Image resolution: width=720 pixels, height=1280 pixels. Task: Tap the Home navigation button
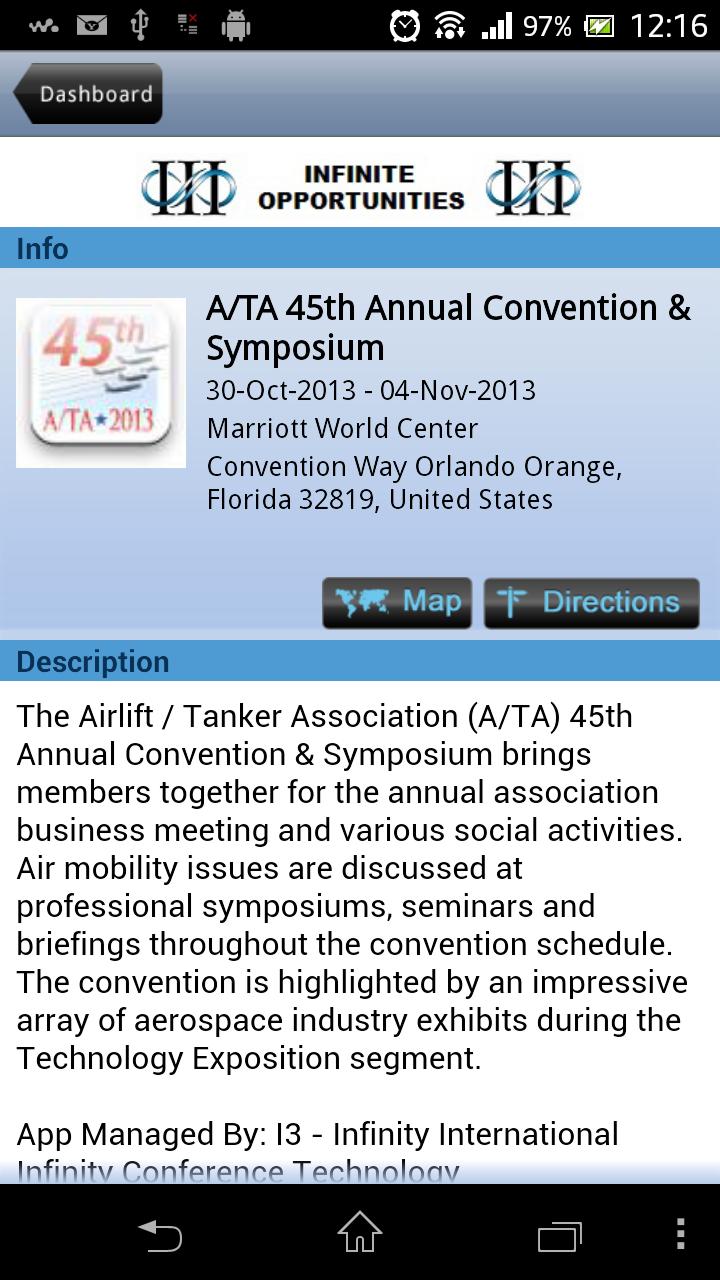point(360,1237)
